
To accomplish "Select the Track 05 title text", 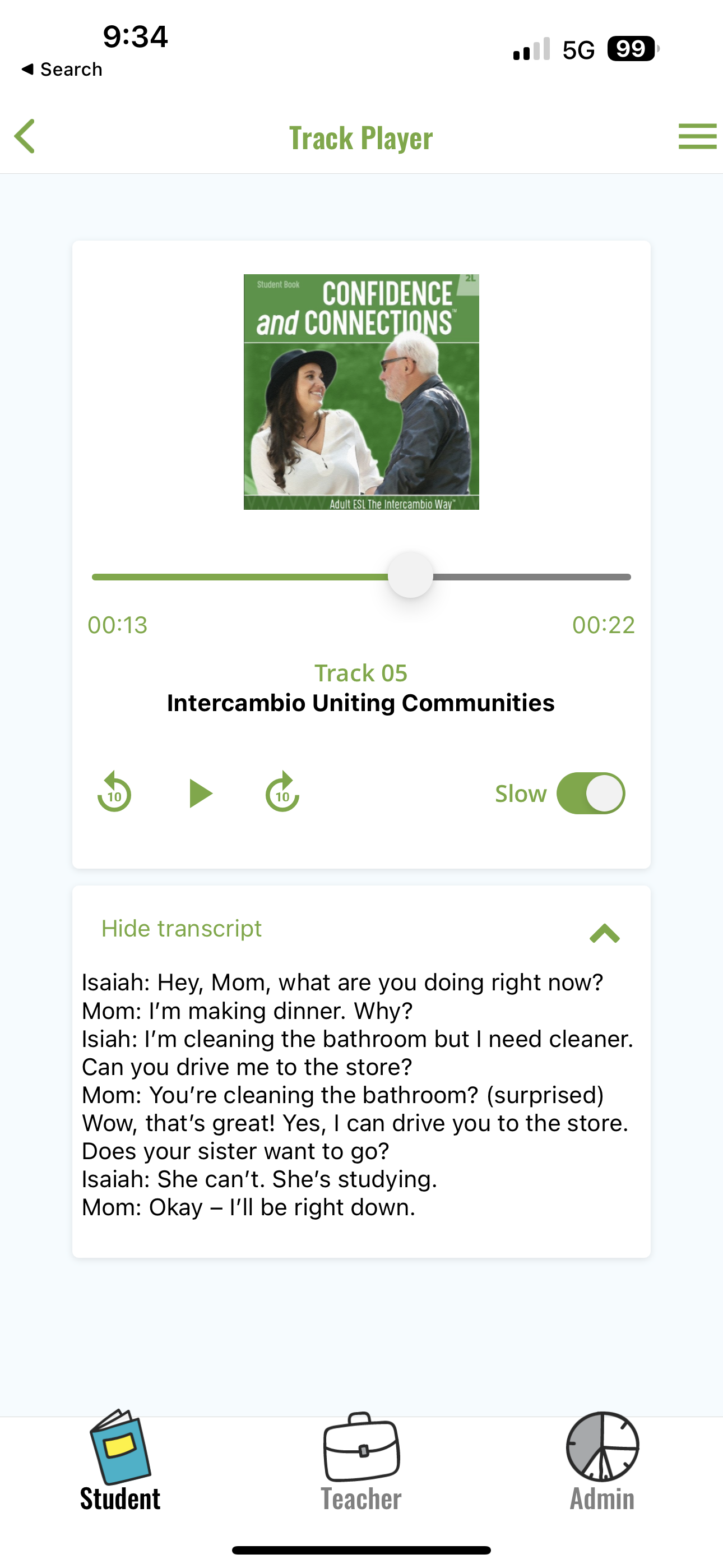I will click(x=361, y=673).
